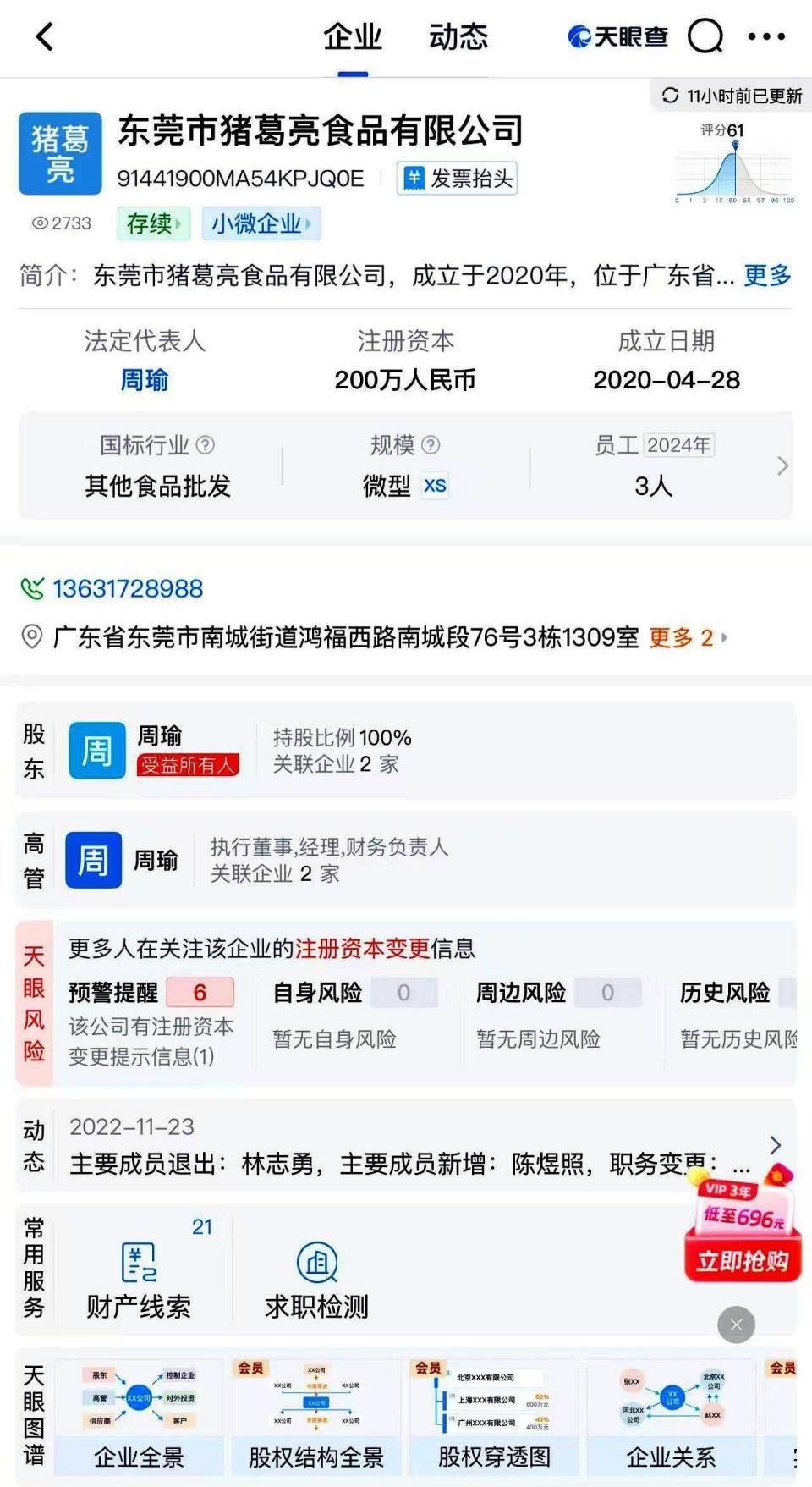Tap the refresh icon next to 11小时前已更新
The image size is (812, 1487).
coord(669,96)
